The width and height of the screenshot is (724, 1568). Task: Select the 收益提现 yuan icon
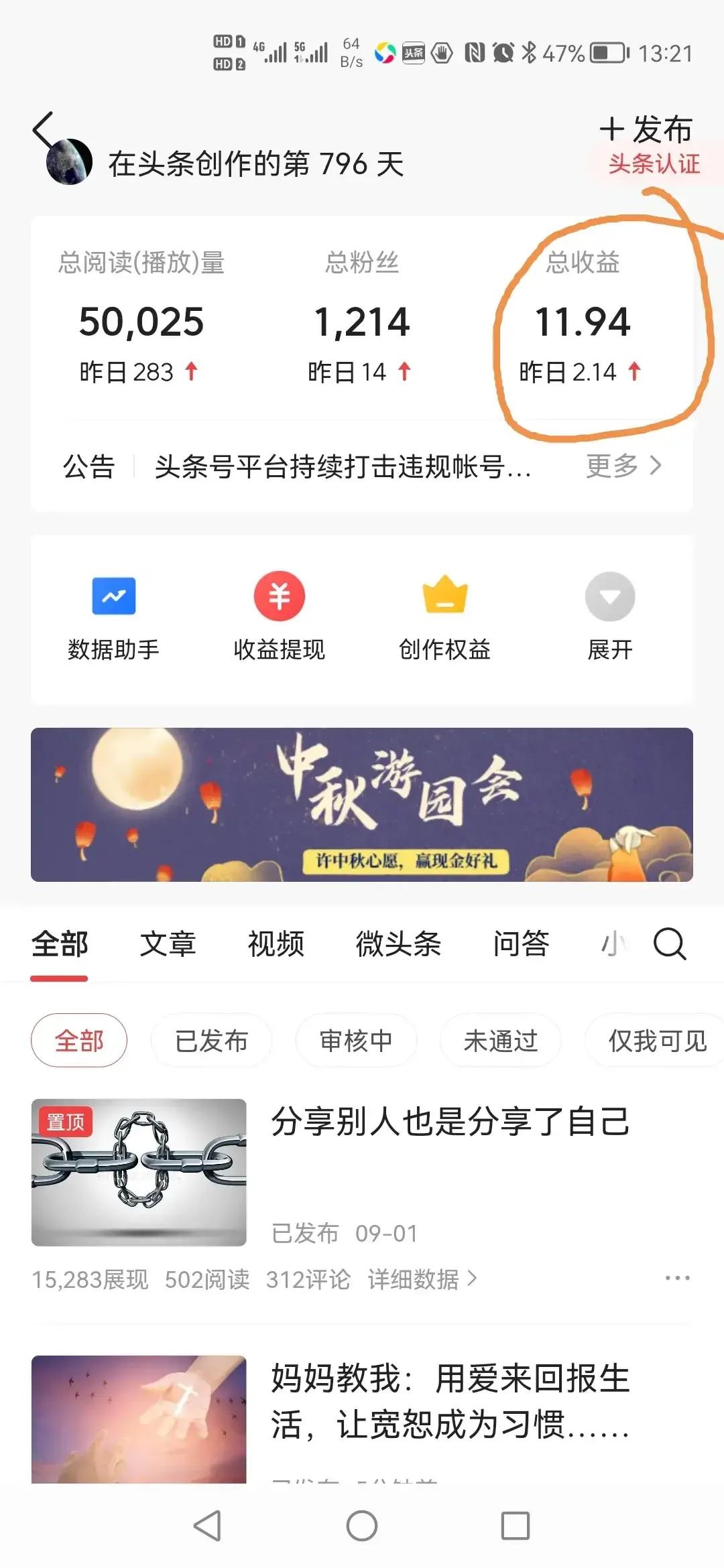(279, 595)
